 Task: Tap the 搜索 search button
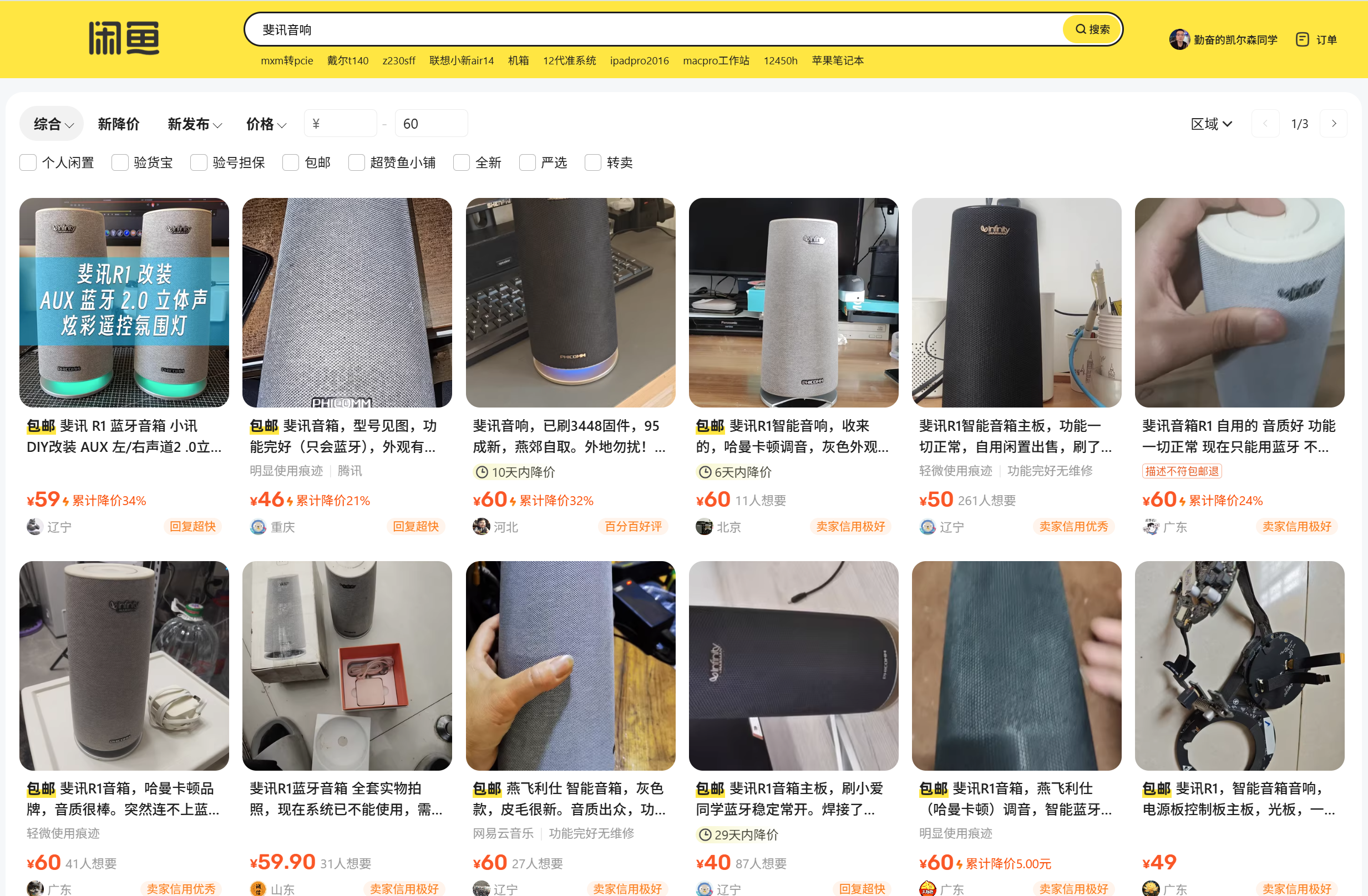tap(1092, 29)
